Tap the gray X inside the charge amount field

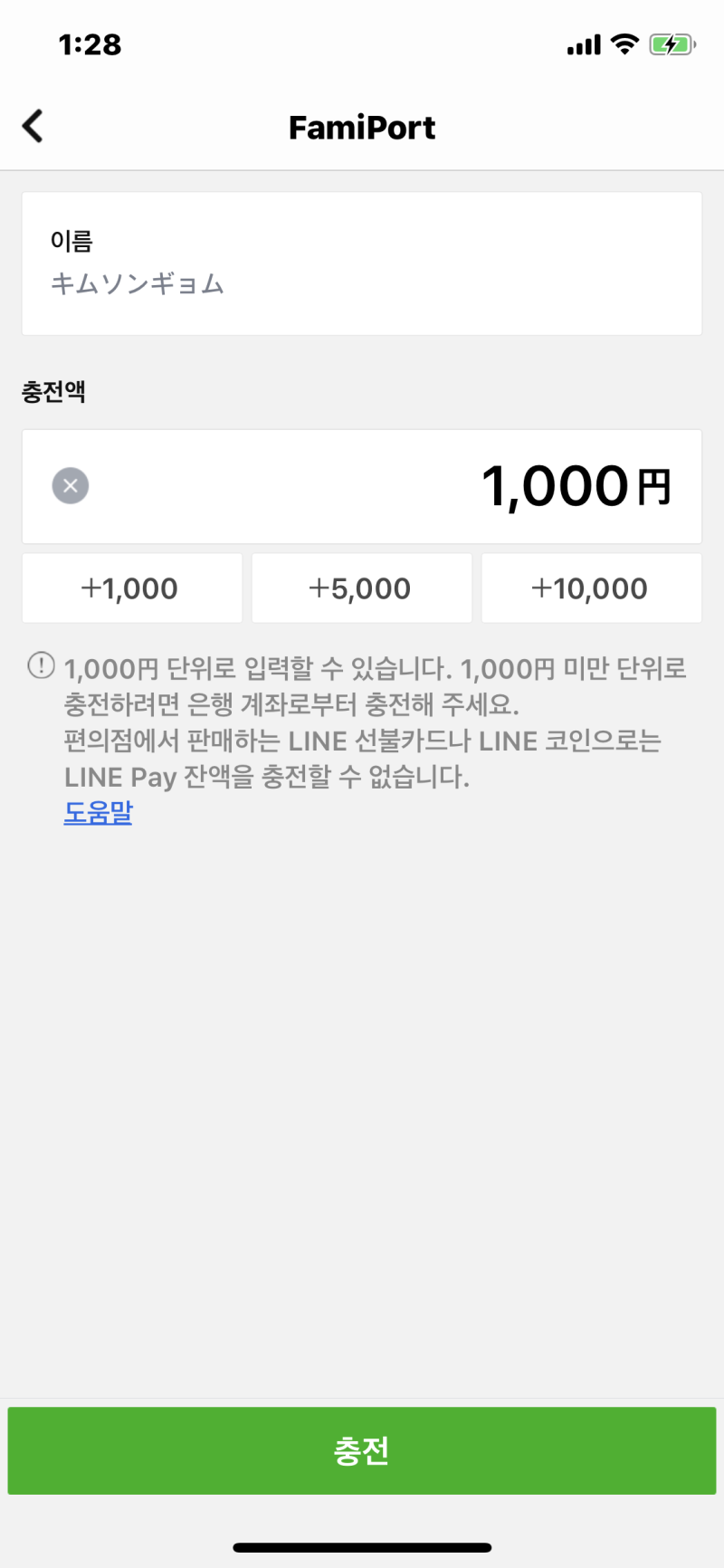coord(70,485)
